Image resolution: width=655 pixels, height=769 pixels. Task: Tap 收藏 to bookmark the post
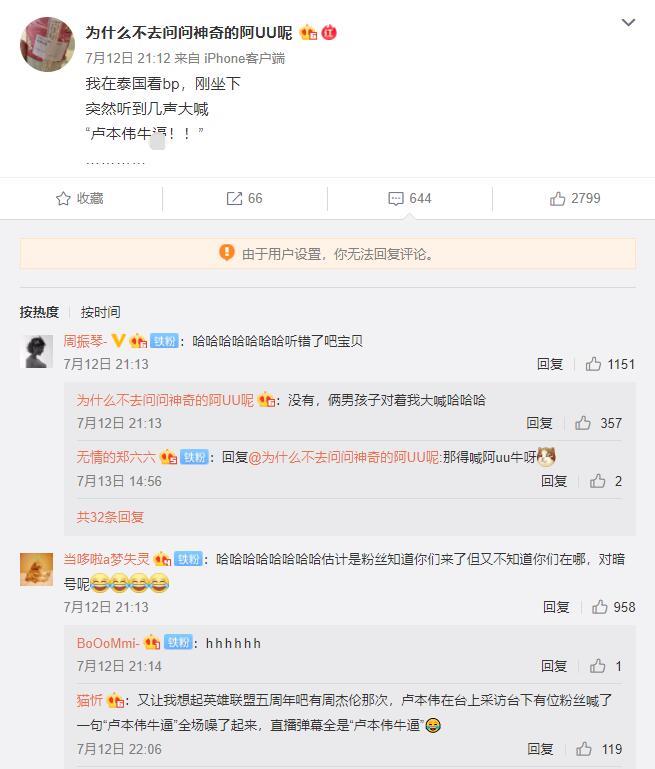[80, 199]
